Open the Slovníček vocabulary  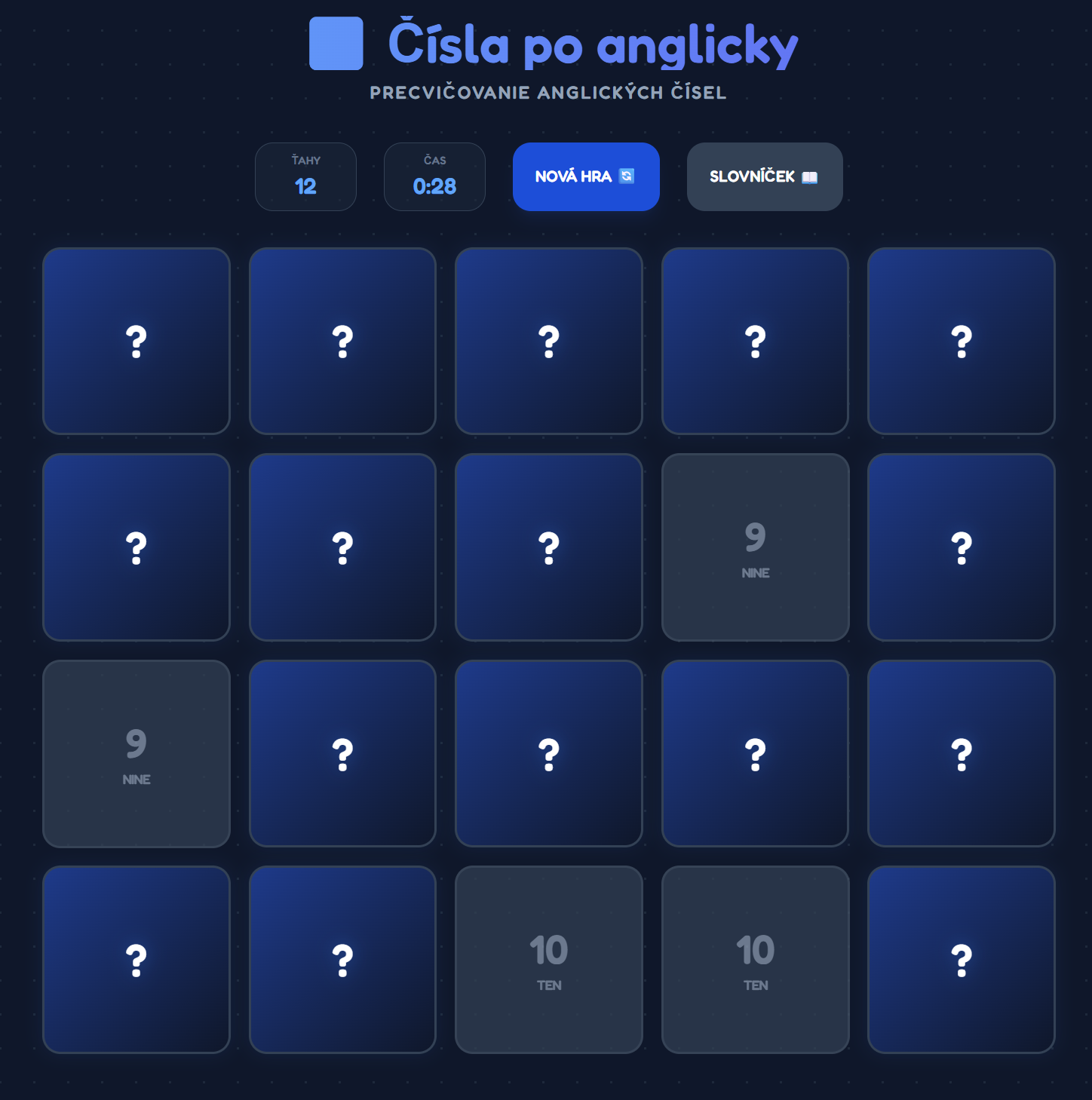tap(764, 176)
